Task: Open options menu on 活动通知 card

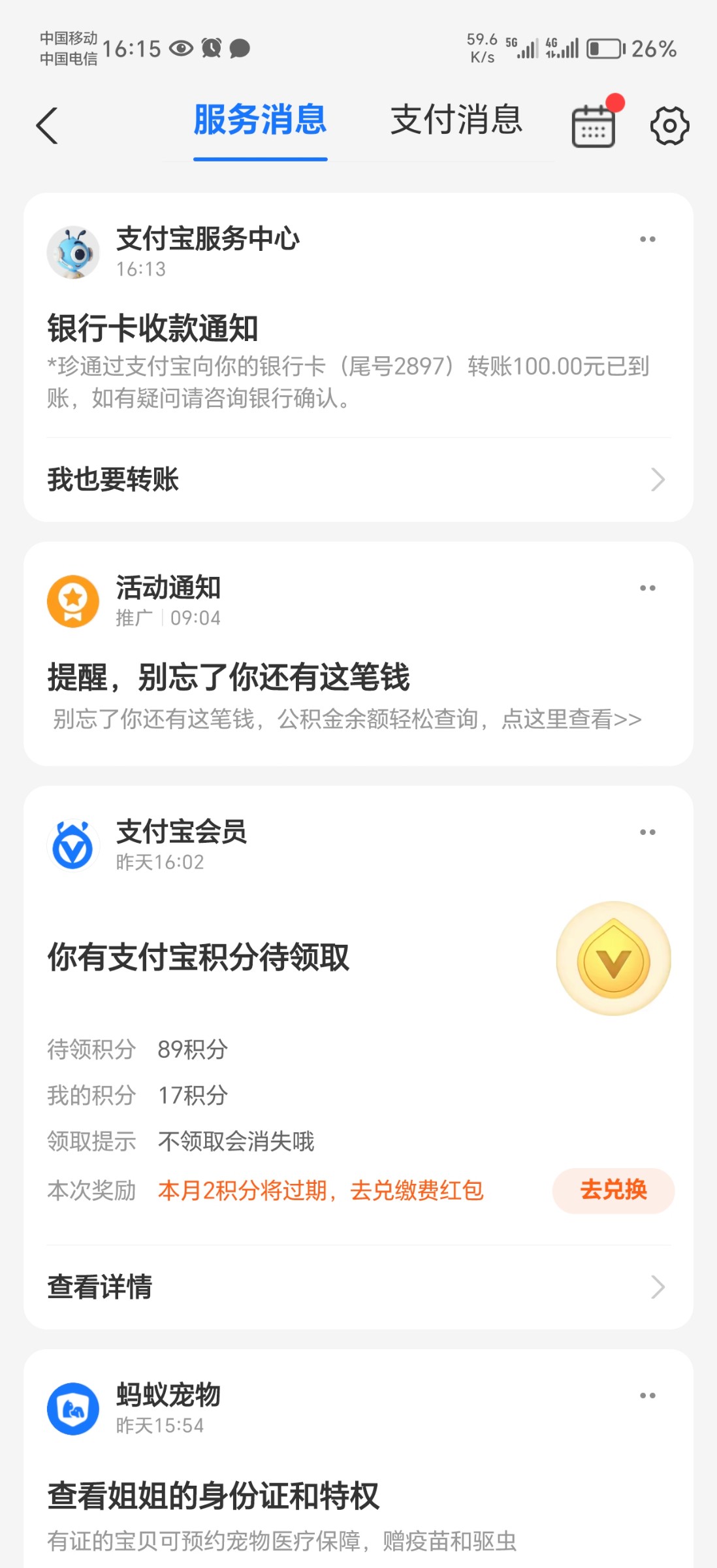Action: 648,587
